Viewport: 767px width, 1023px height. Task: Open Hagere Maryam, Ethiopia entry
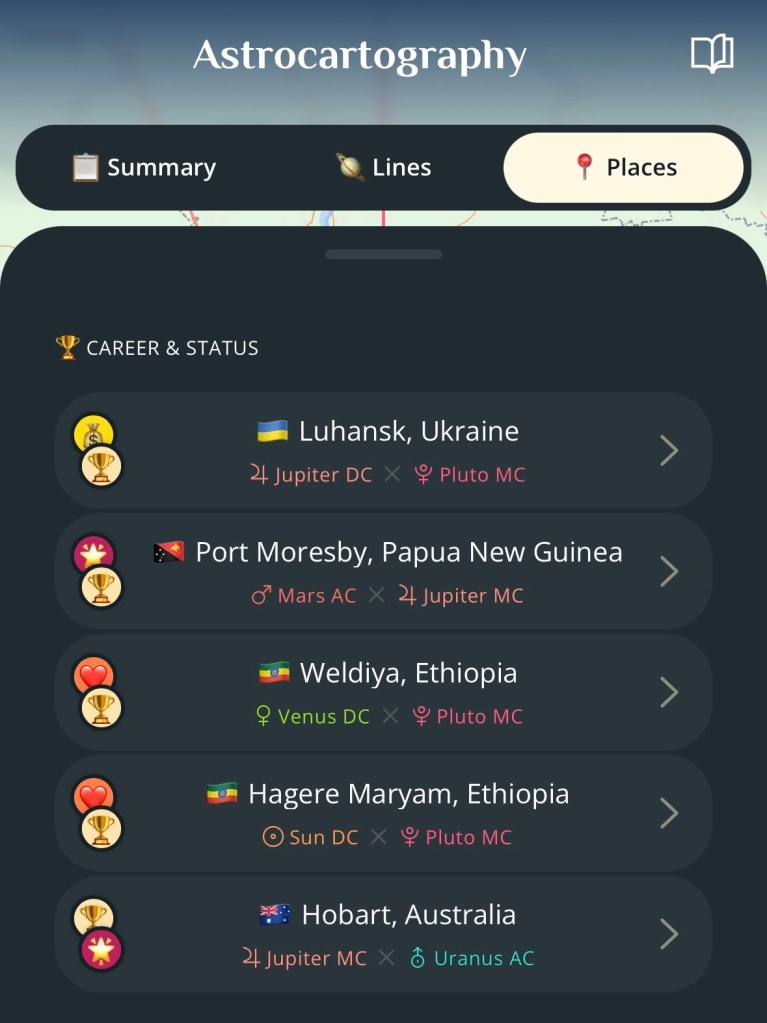384,814
